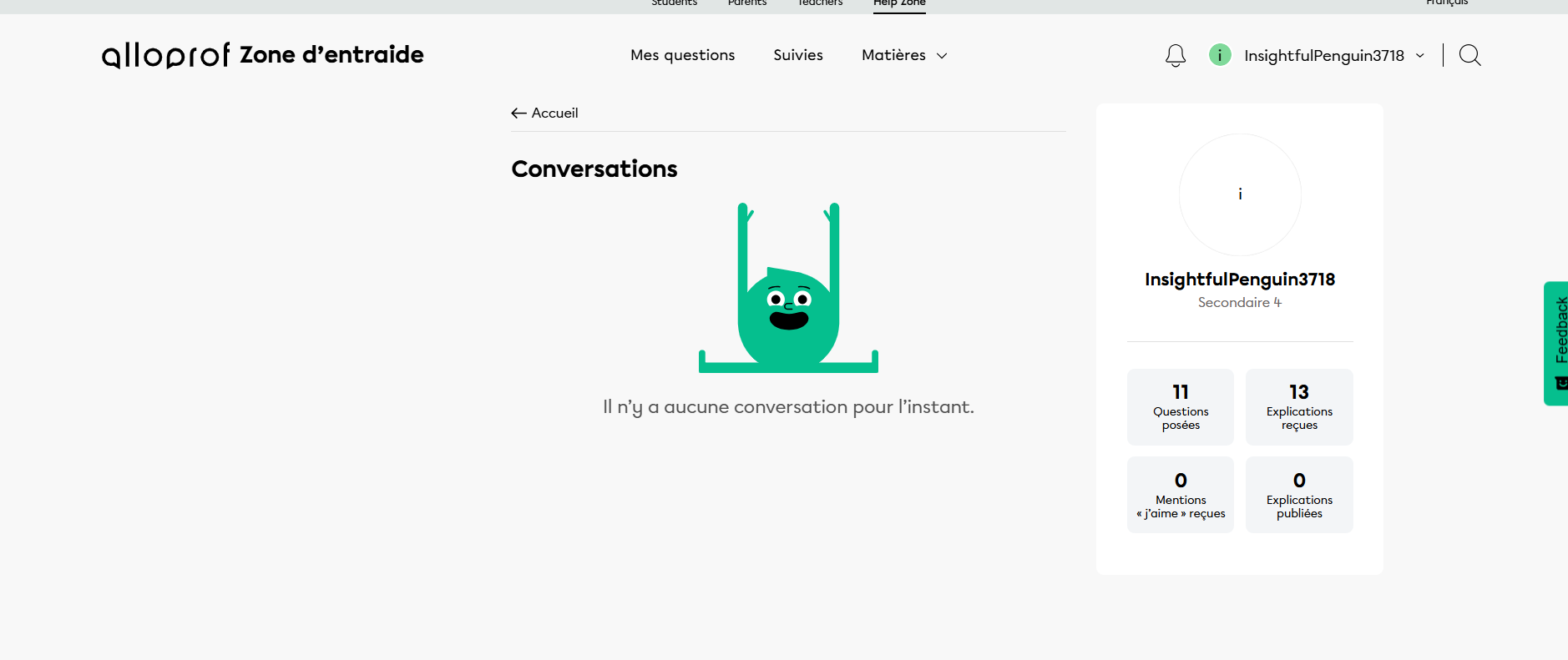Open the Suivies section
This screenshot has width=1568, height=660.
pos(797,55)
